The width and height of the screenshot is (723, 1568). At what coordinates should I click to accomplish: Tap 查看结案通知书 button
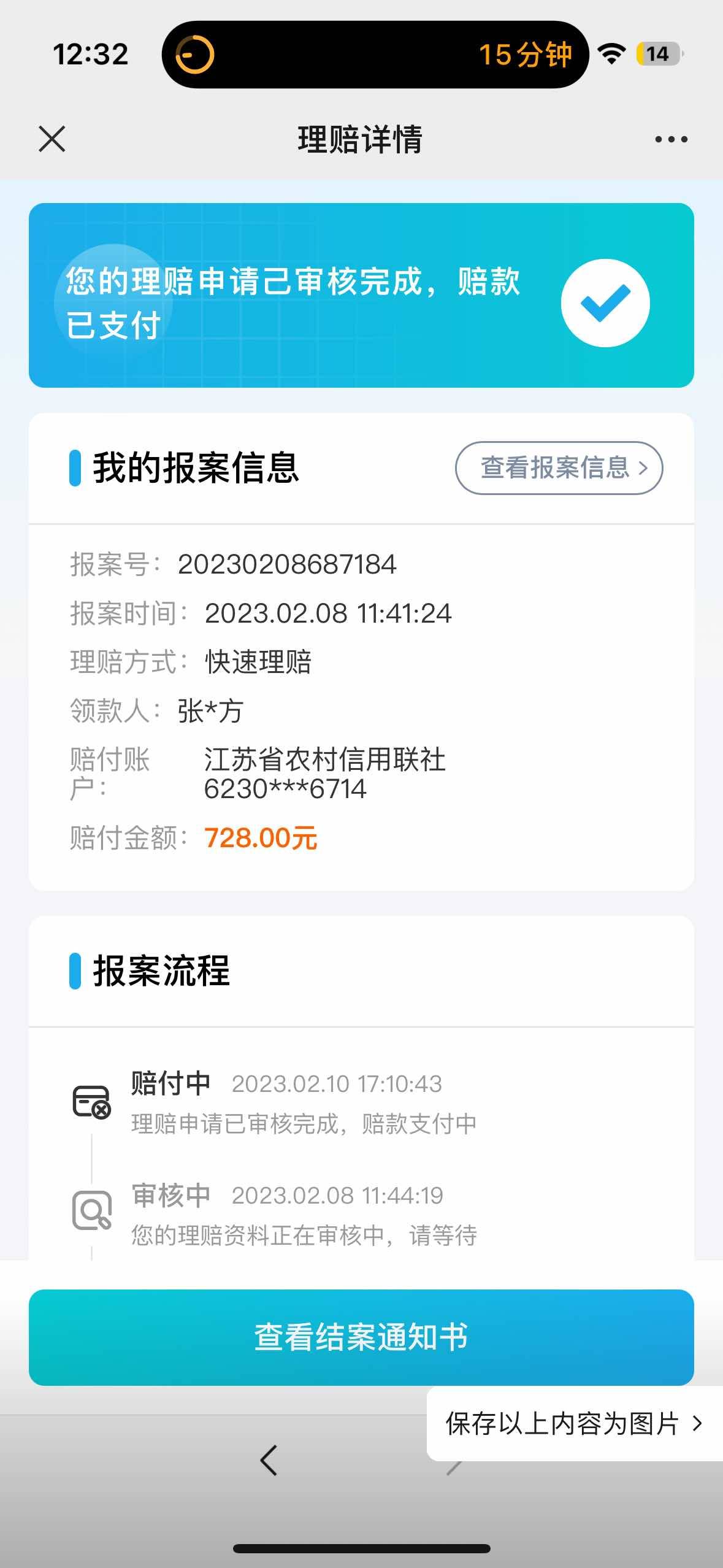point(361,1337)
